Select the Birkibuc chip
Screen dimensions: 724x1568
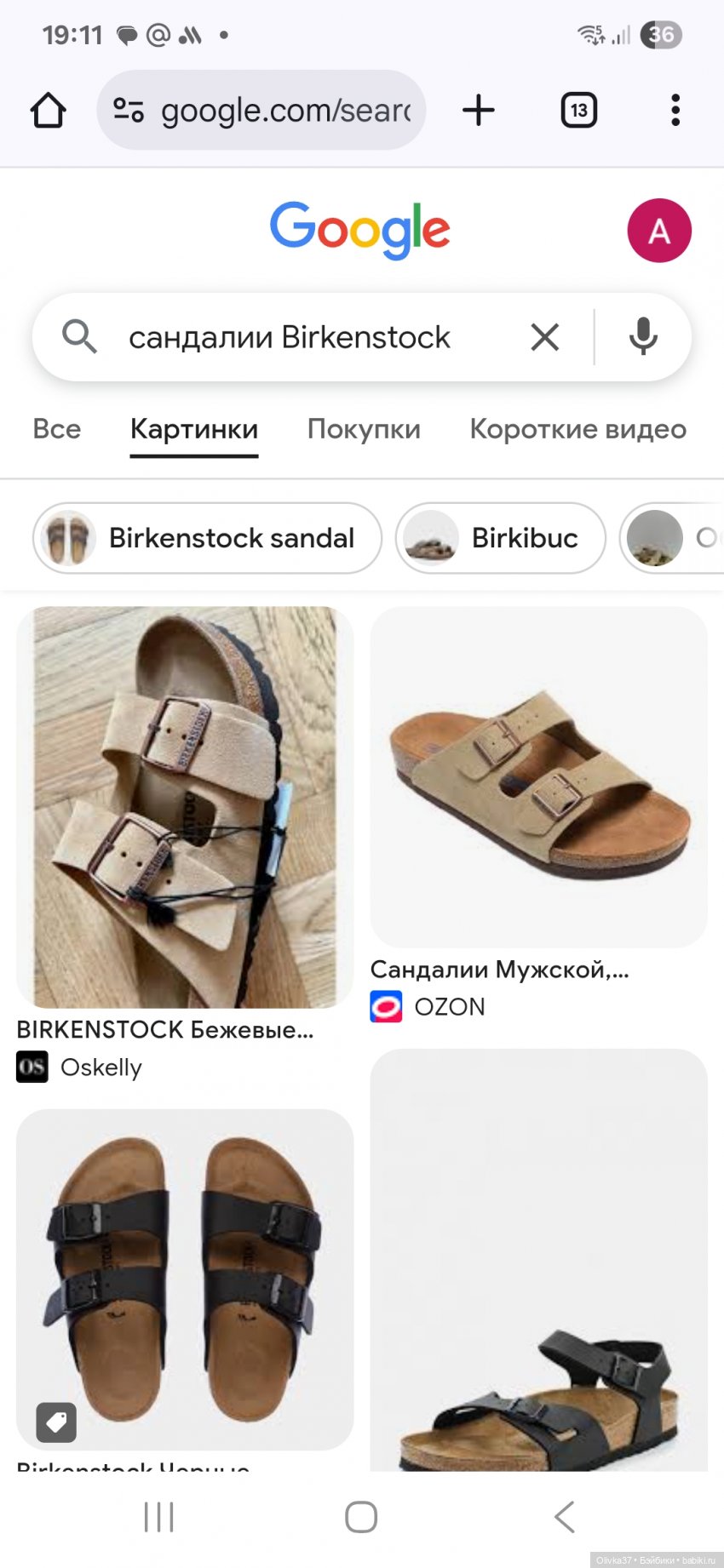pyautogui.click(x=501, y=538)
